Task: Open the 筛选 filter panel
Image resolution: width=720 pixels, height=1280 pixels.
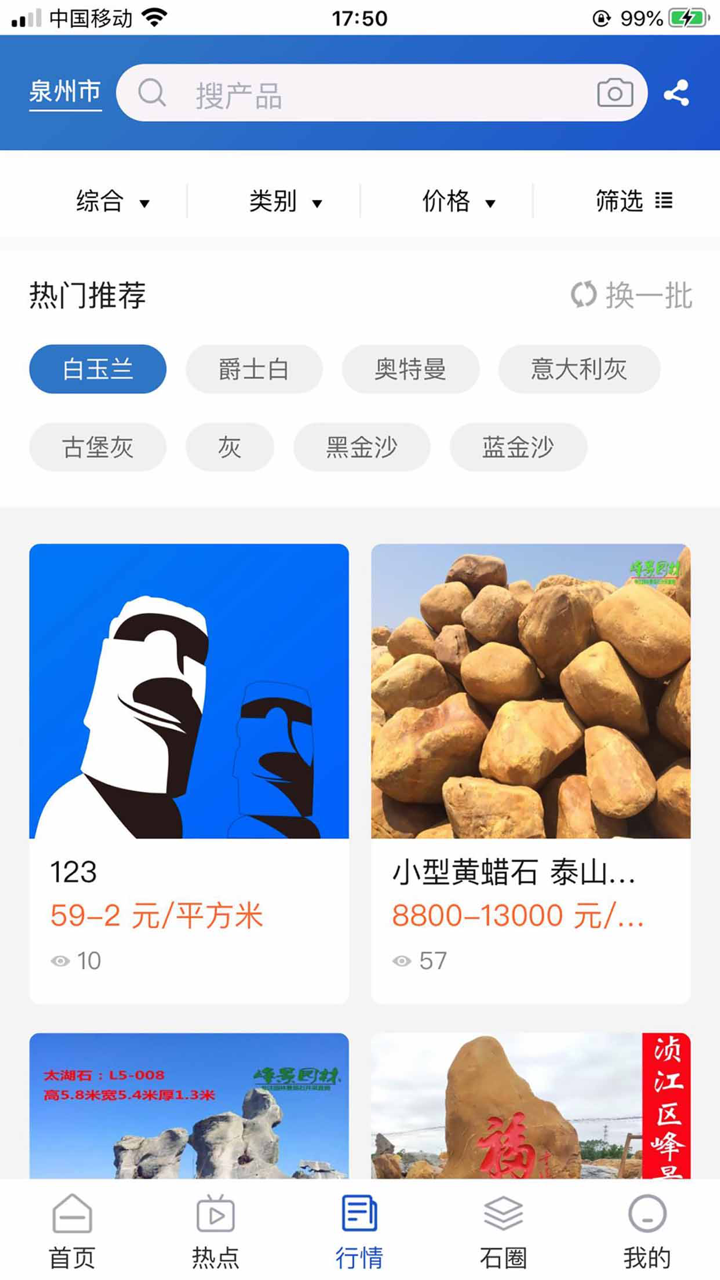Action: [633, 201]
